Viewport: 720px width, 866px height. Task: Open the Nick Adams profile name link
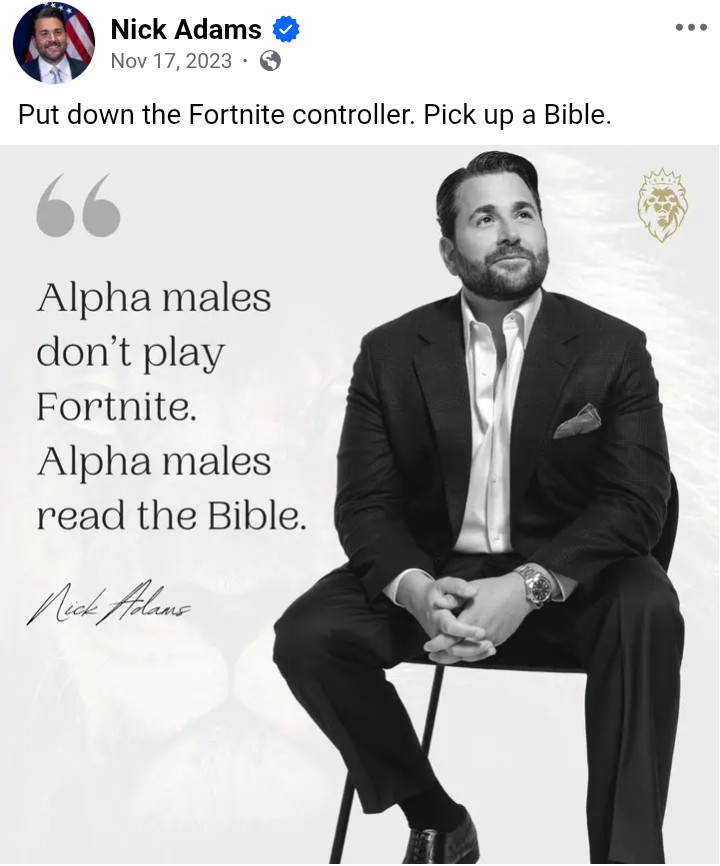click(186, 29)
